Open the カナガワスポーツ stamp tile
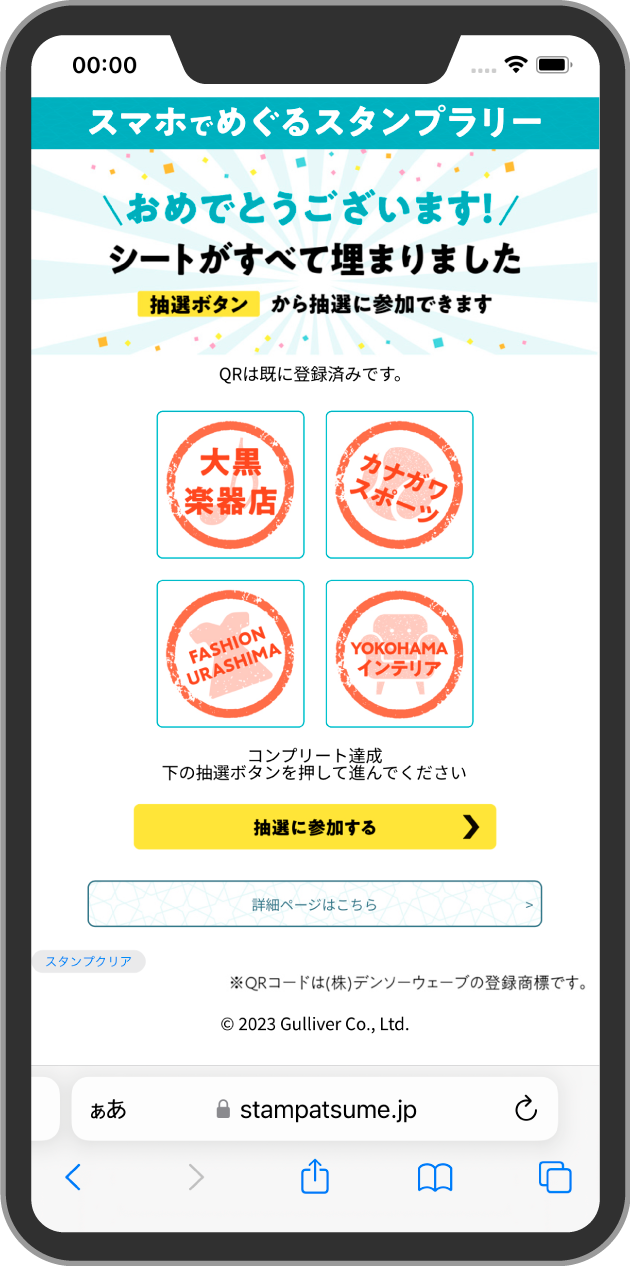The image size is (630, 1266). click(399, 485)
